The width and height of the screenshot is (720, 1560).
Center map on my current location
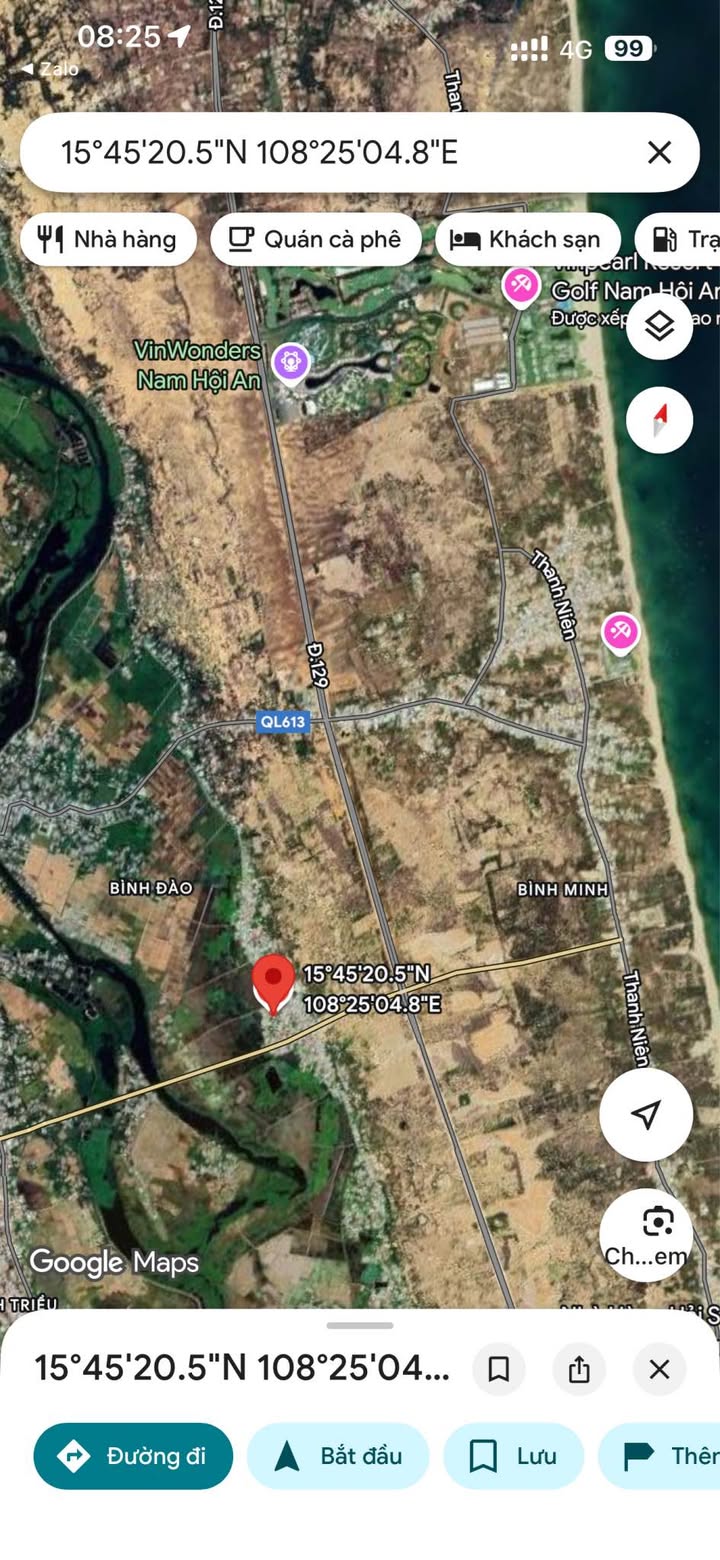pos(646,1114)
